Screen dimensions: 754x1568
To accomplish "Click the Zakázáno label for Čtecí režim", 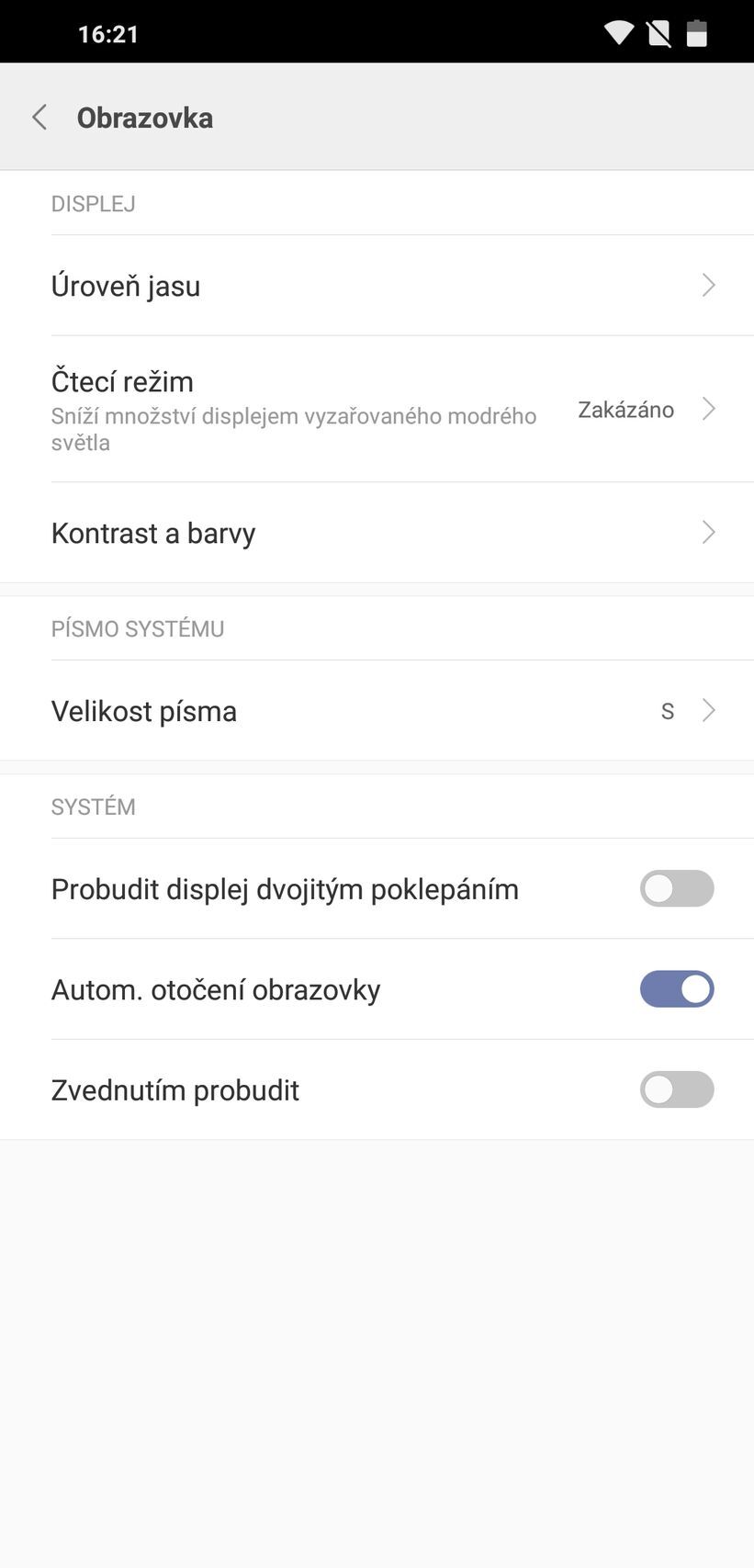I will pos(625,409).
